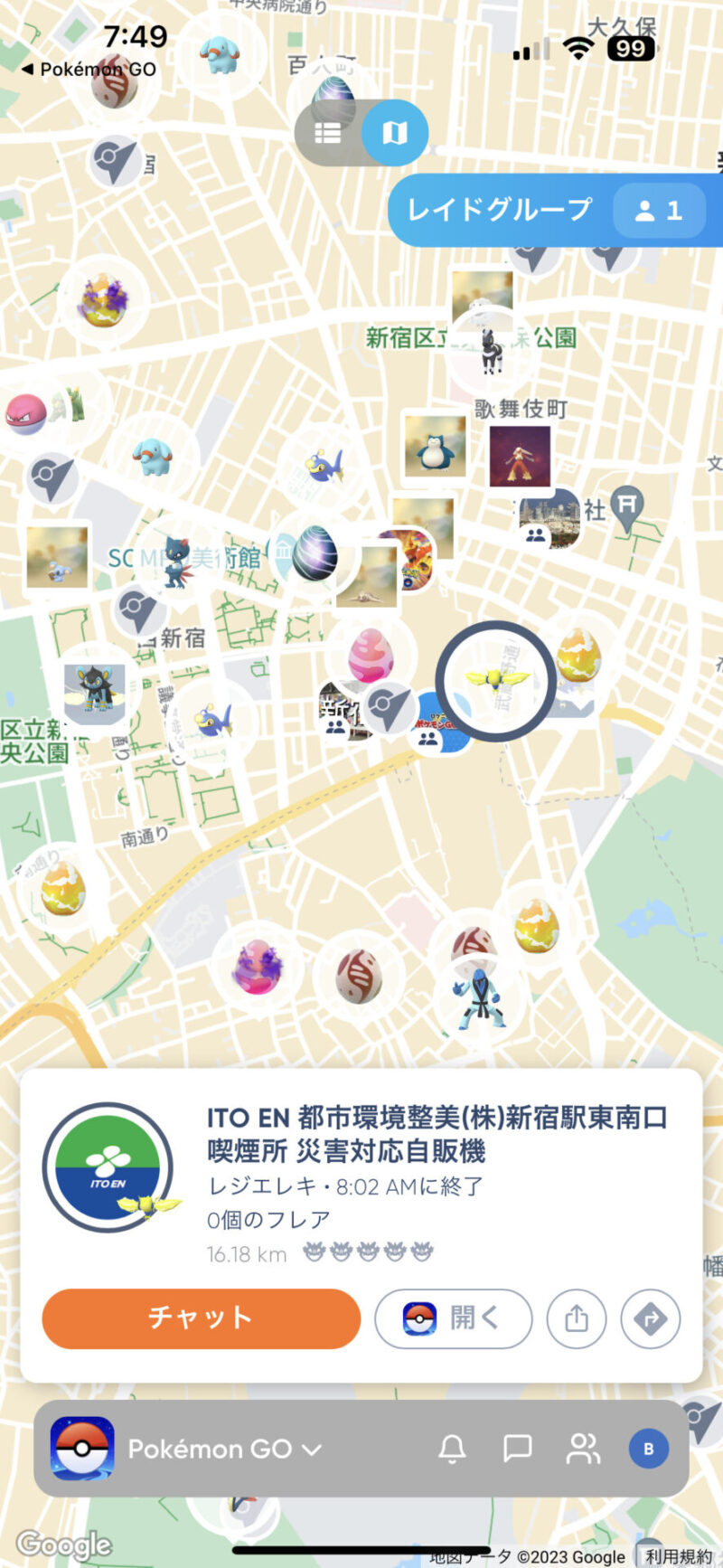Tap the B profile avatar icon
The height and width of the screenshot is (1568, 723).
tap(650, 1449)
